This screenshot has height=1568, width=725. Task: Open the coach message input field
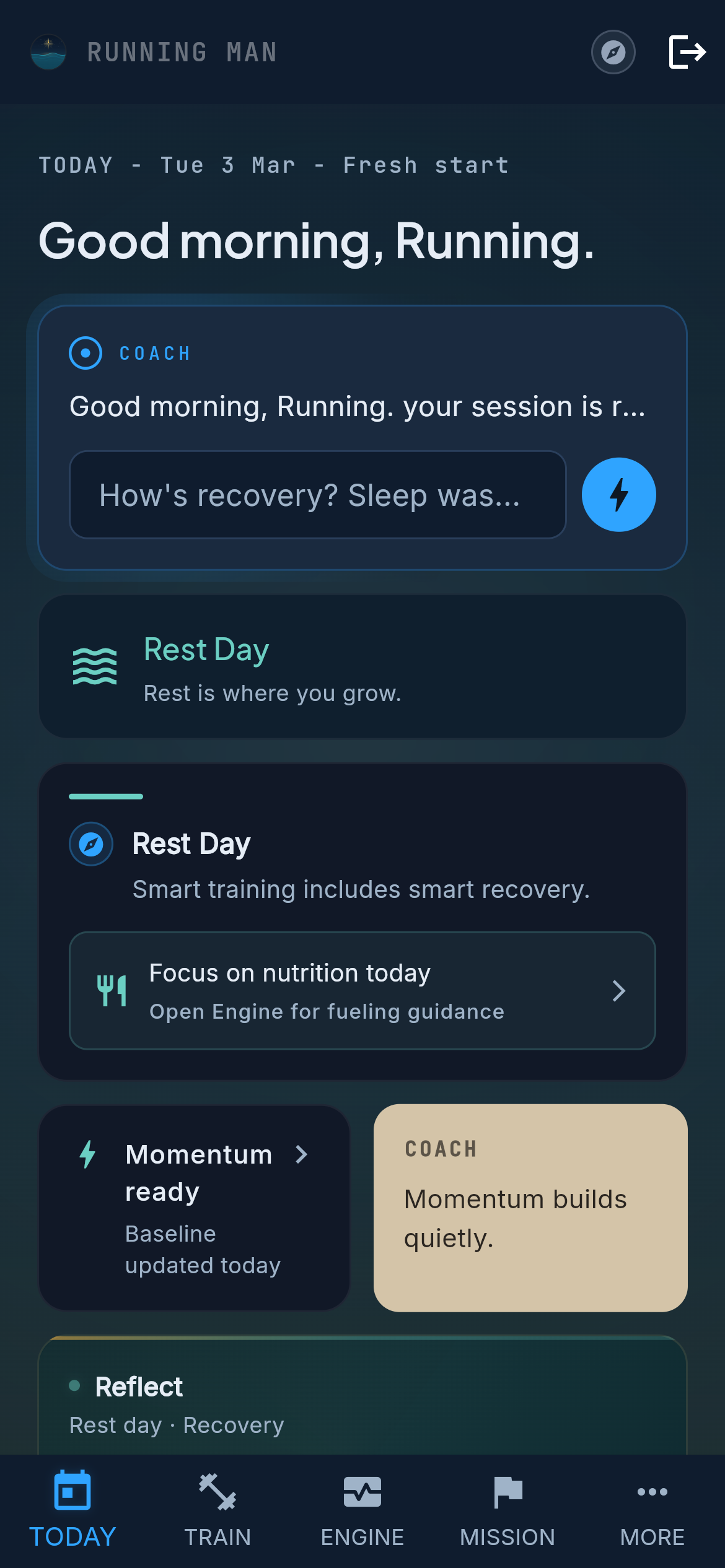[317, 495]
